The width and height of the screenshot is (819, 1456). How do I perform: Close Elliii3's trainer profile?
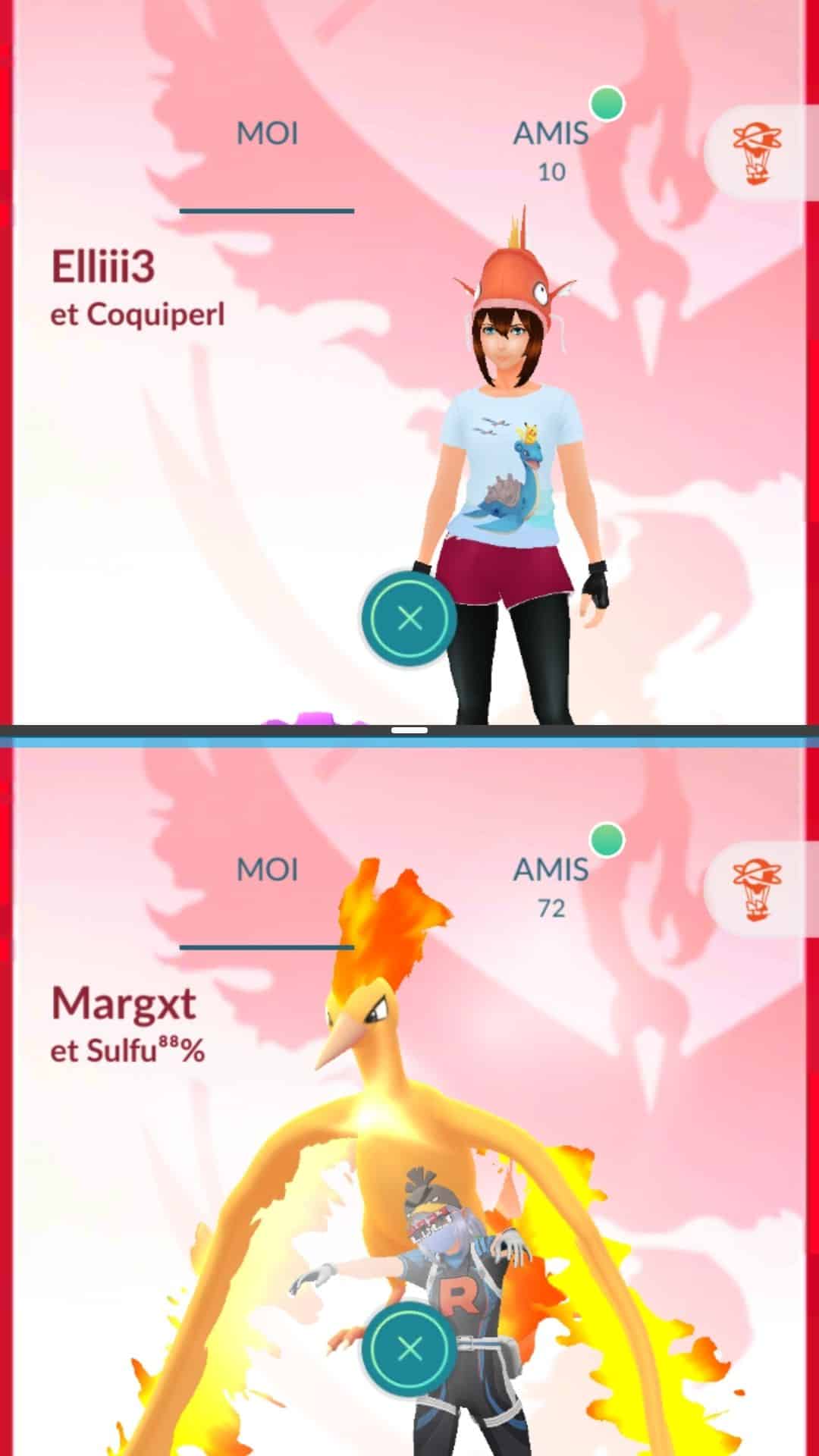point(409,618)
